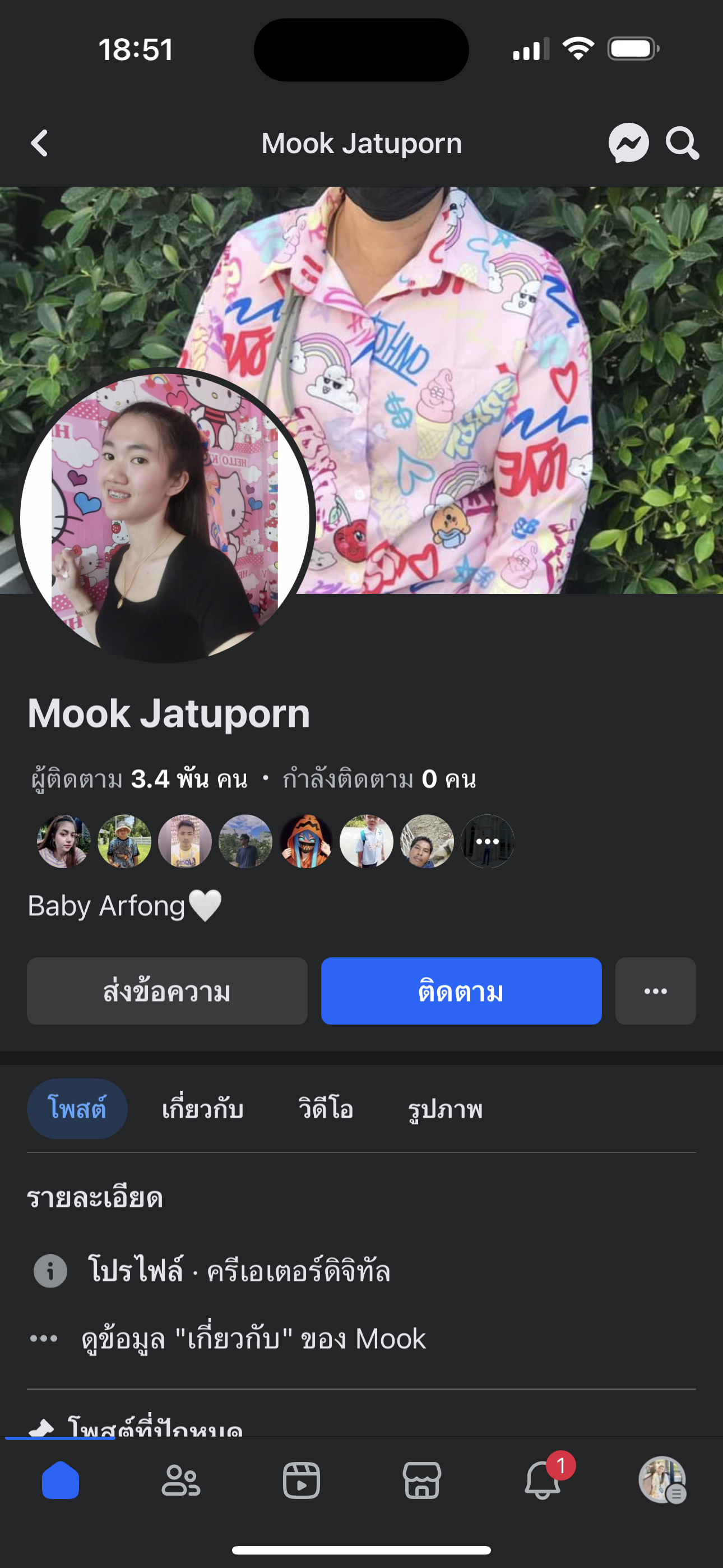Follow Mook with the ติดตาม button
The image size is (723, 1568).
tap(461, 991)
